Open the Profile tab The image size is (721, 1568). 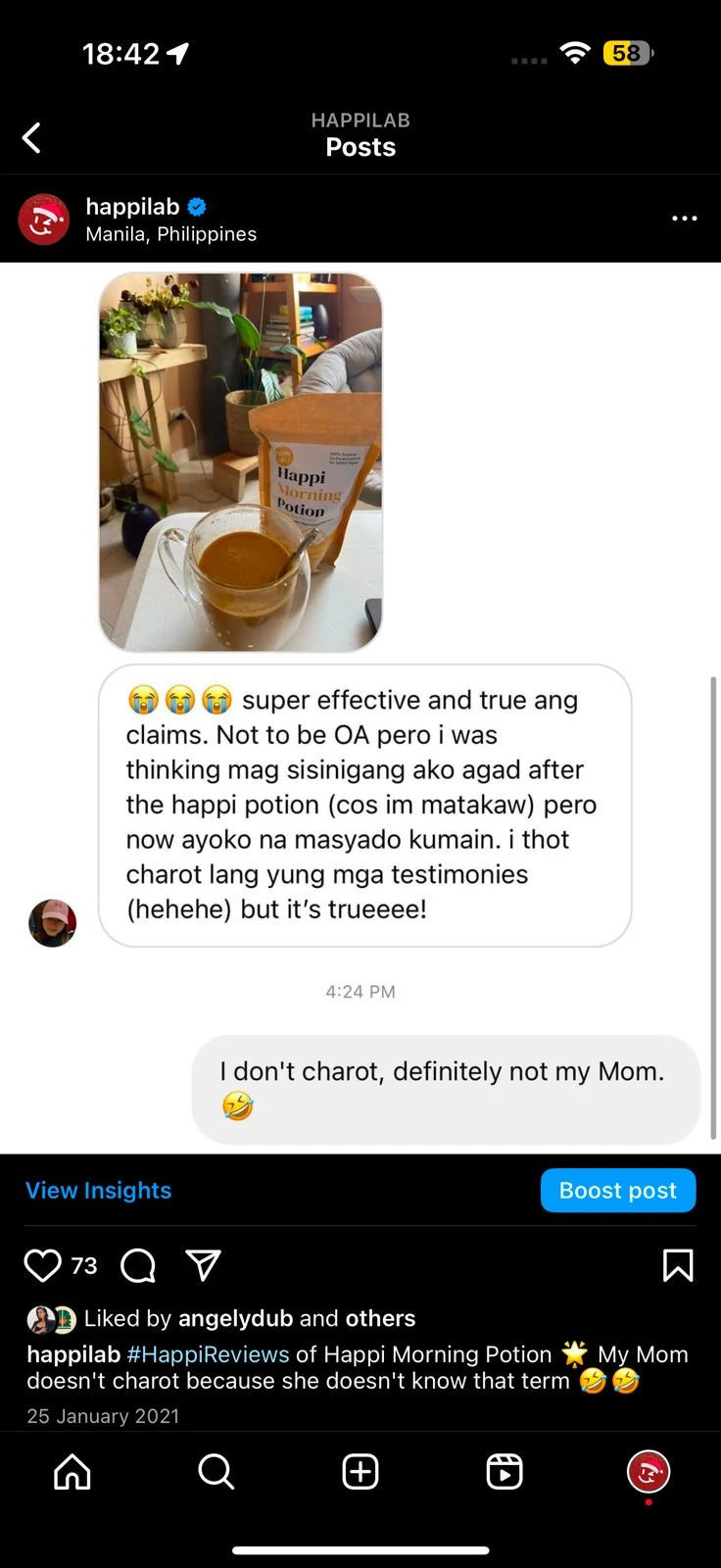[x=648, y=1472]
